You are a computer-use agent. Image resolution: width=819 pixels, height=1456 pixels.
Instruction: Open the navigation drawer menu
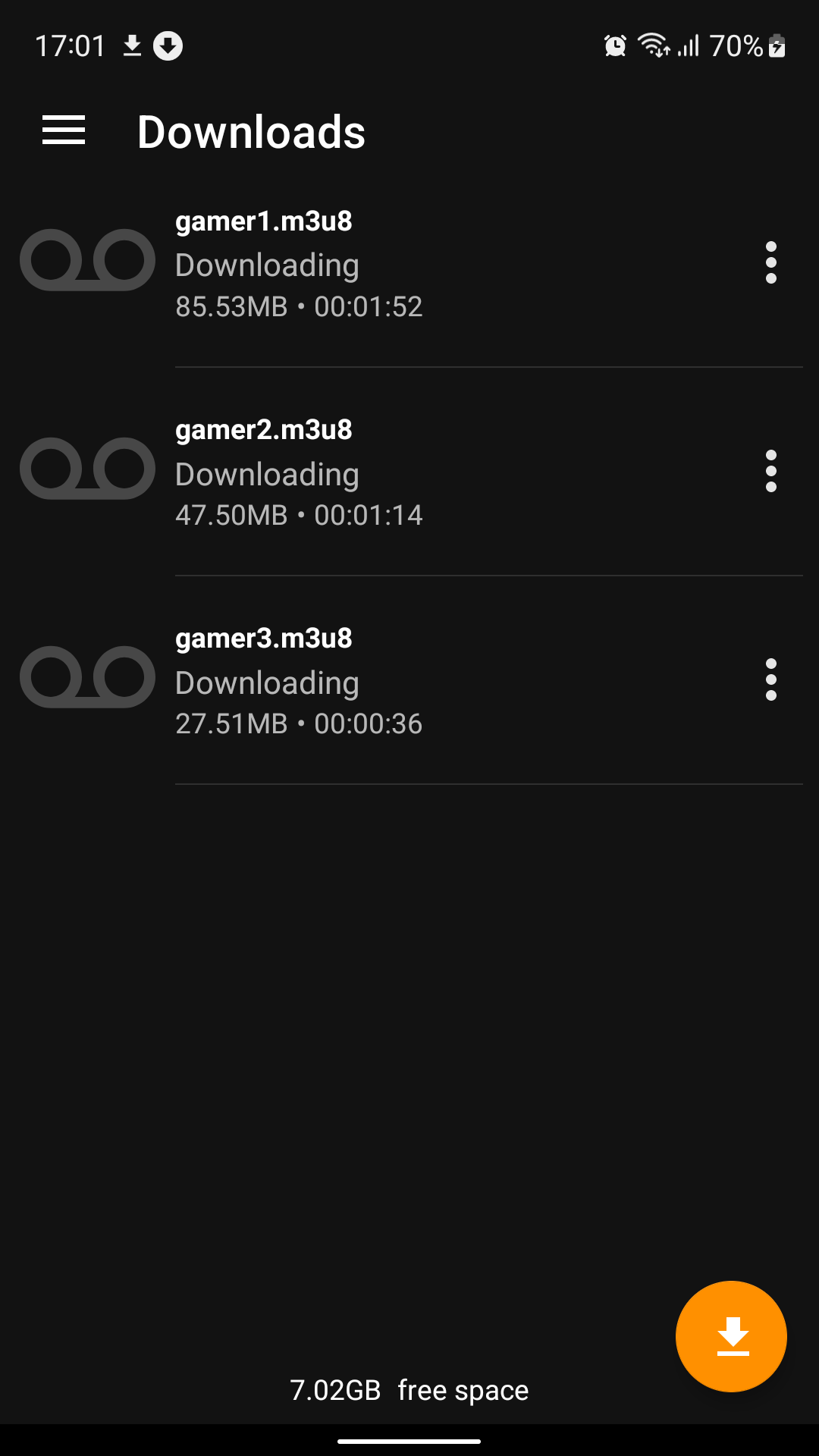pyautogui.click(x=64, y=130)
